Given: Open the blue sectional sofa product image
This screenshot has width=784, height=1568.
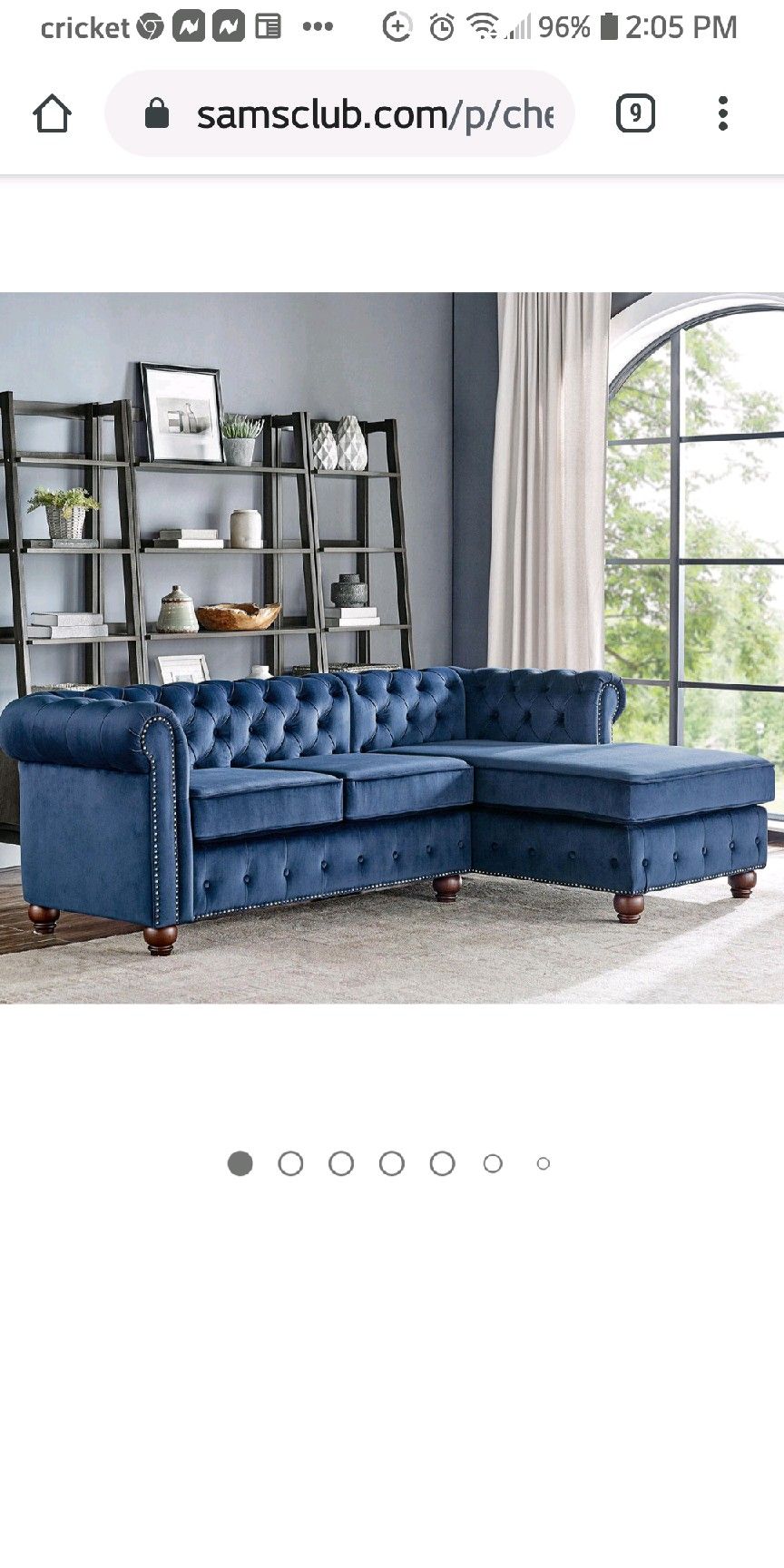Looking at the screenshot, I should tap(392, 647).
